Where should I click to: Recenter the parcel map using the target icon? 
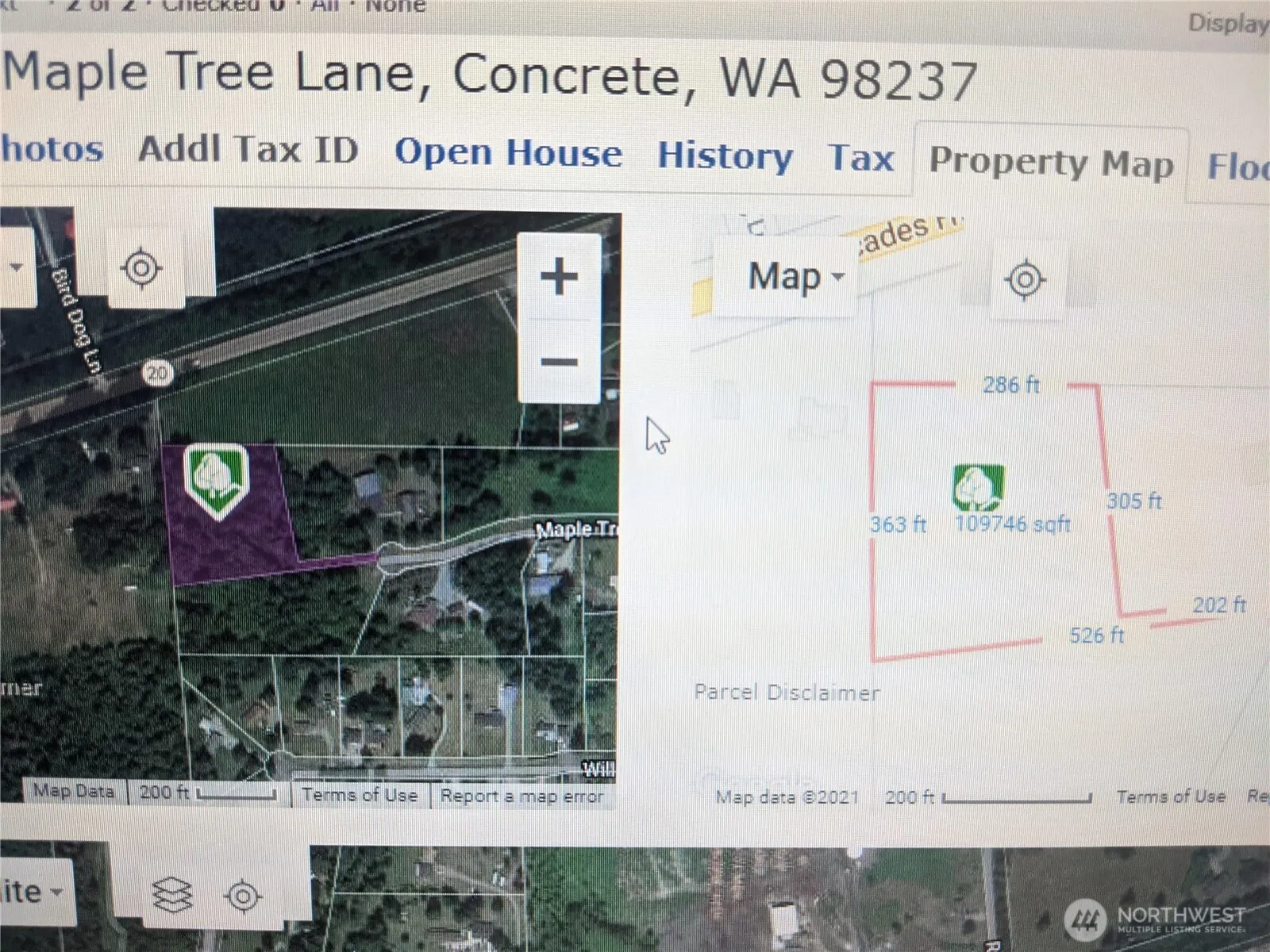pos(1025,279)
